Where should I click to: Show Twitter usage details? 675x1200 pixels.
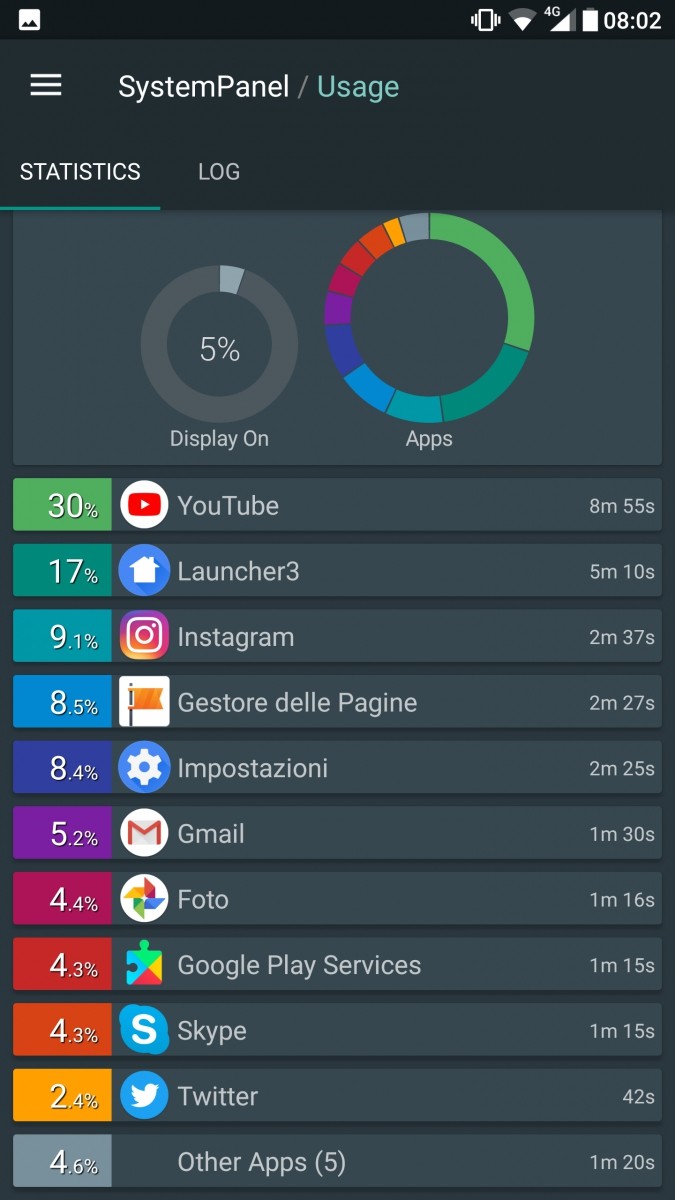[x=337, y=1096]
